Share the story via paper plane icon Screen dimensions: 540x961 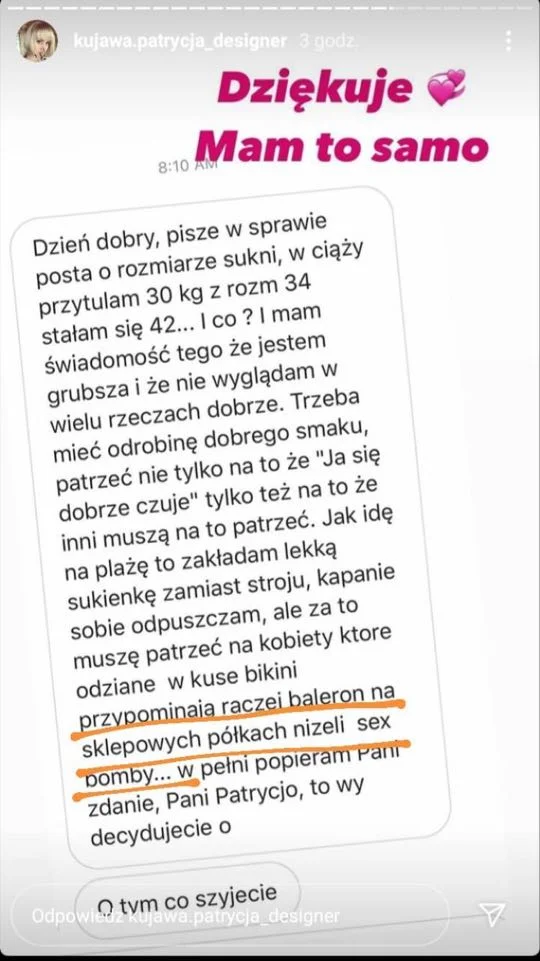pyautogui.click(x=493, y=914)
